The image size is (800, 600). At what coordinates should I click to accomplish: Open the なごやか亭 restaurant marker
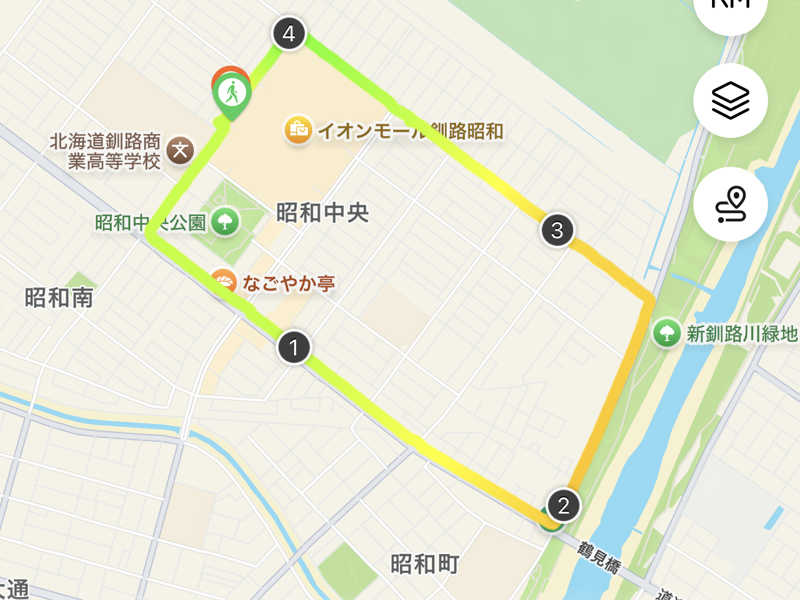coord(225,283)
